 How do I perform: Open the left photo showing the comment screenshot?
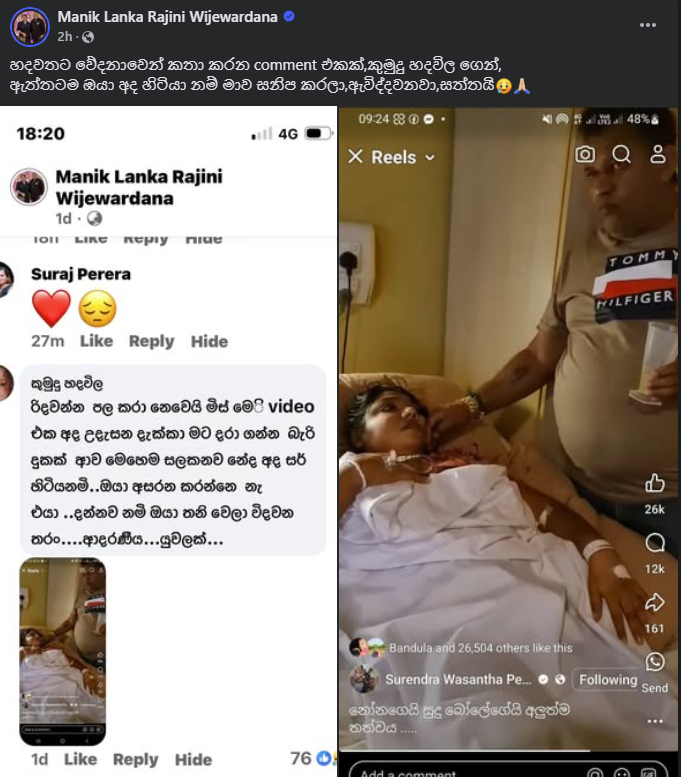click(x=170, y=440)
